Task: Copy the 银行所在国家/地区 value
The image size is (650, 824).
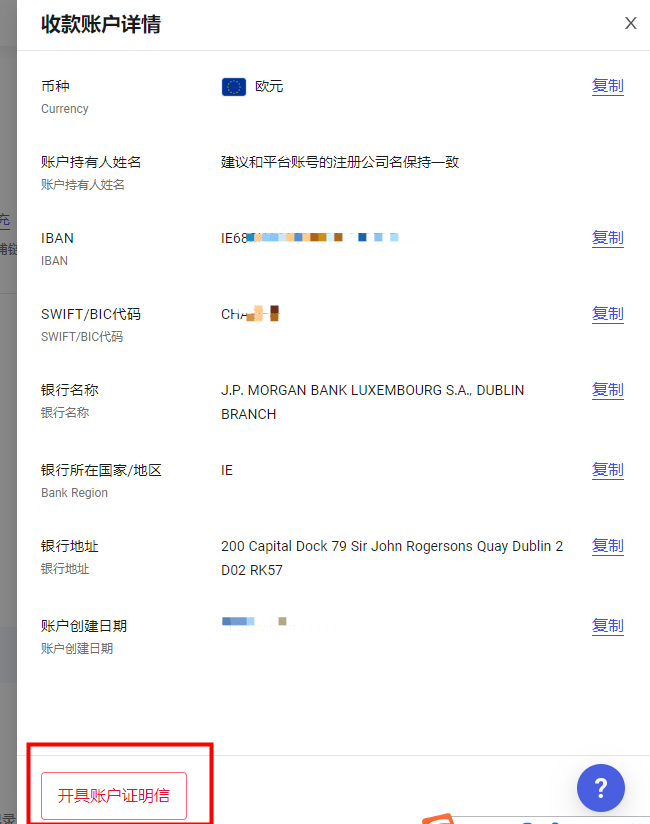Action: click(x=607, y=470)
